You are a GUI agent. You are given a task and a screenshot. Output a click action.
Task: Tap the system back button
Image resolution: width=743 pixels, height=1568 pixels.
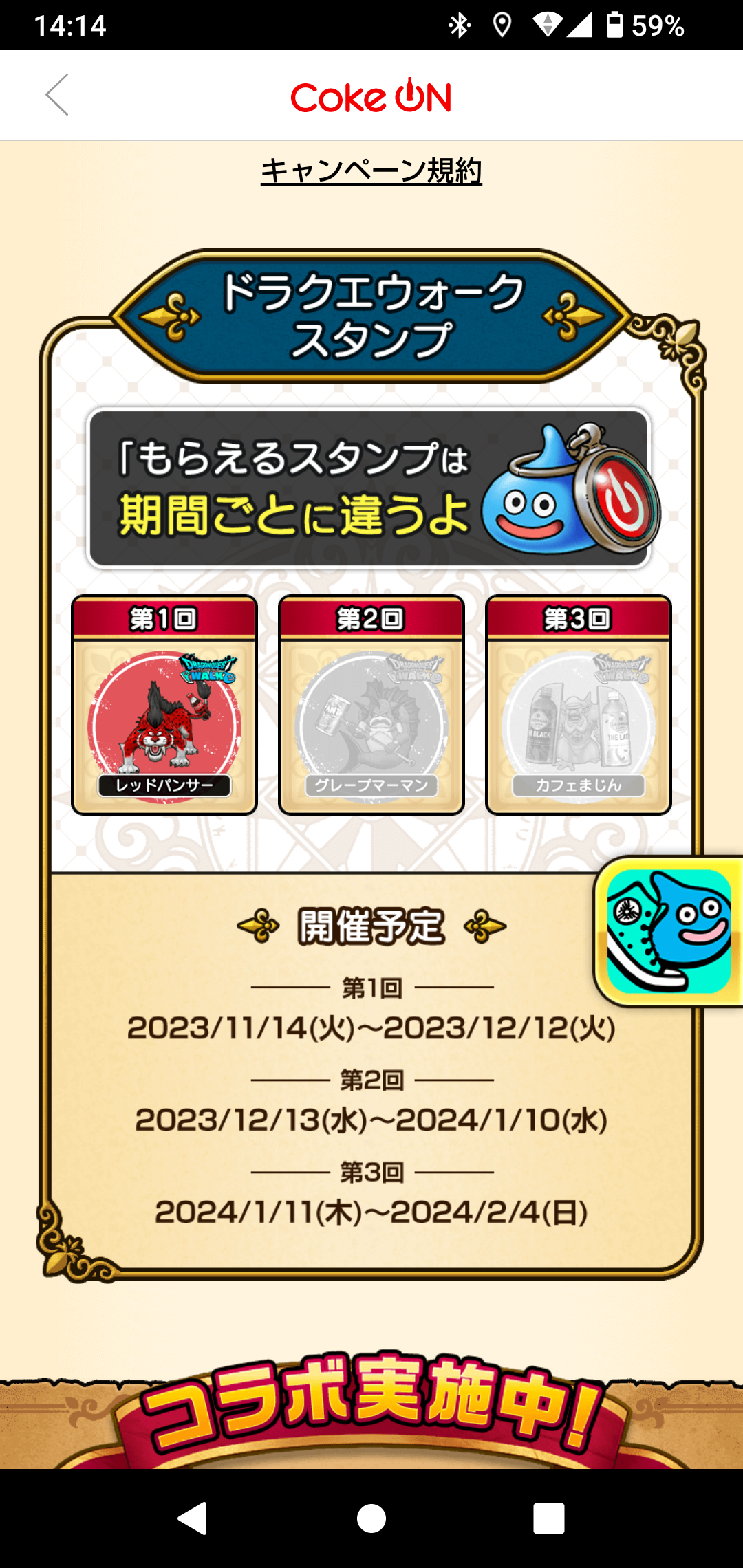pyautogui.click(x=193, y=1518)
